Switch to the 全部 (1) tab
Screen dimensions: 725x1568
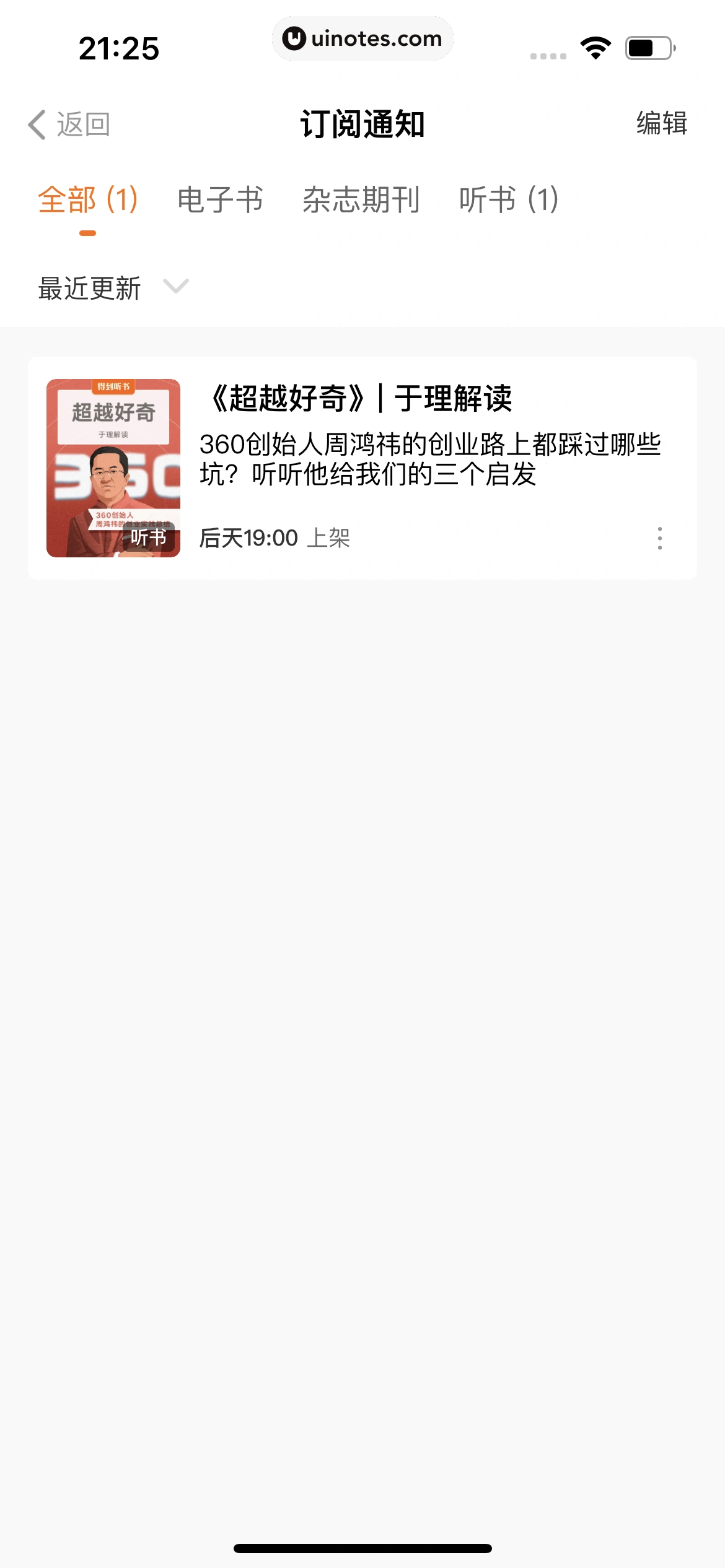pyautogui.click(x=88, y=200)
